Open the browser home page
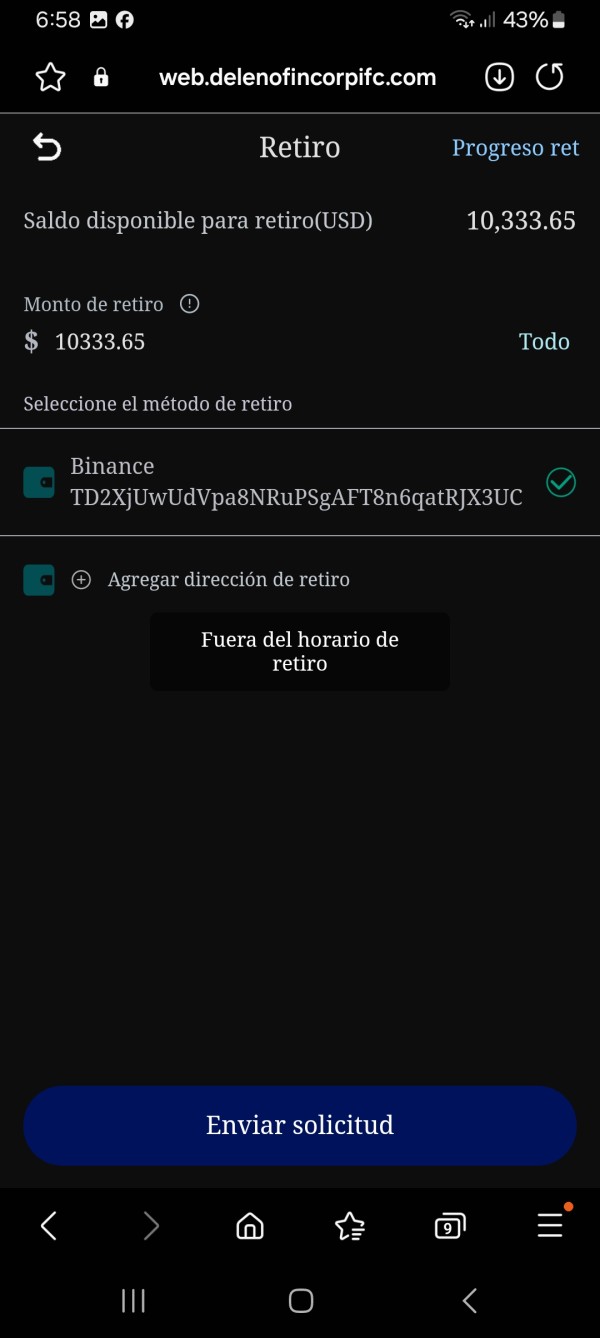 click(x=249, y=1225)
